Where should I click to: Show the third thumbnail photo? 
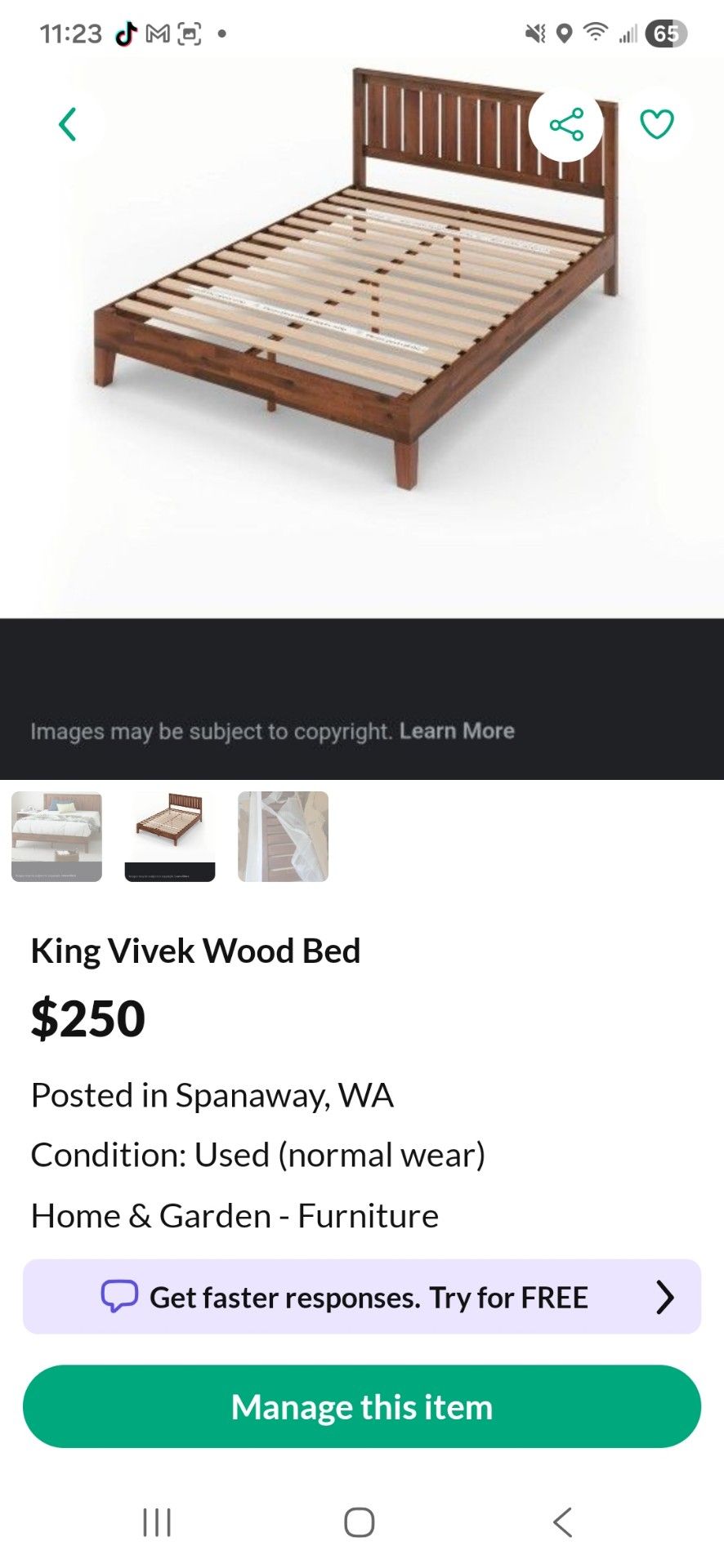(x=283, y=836)
